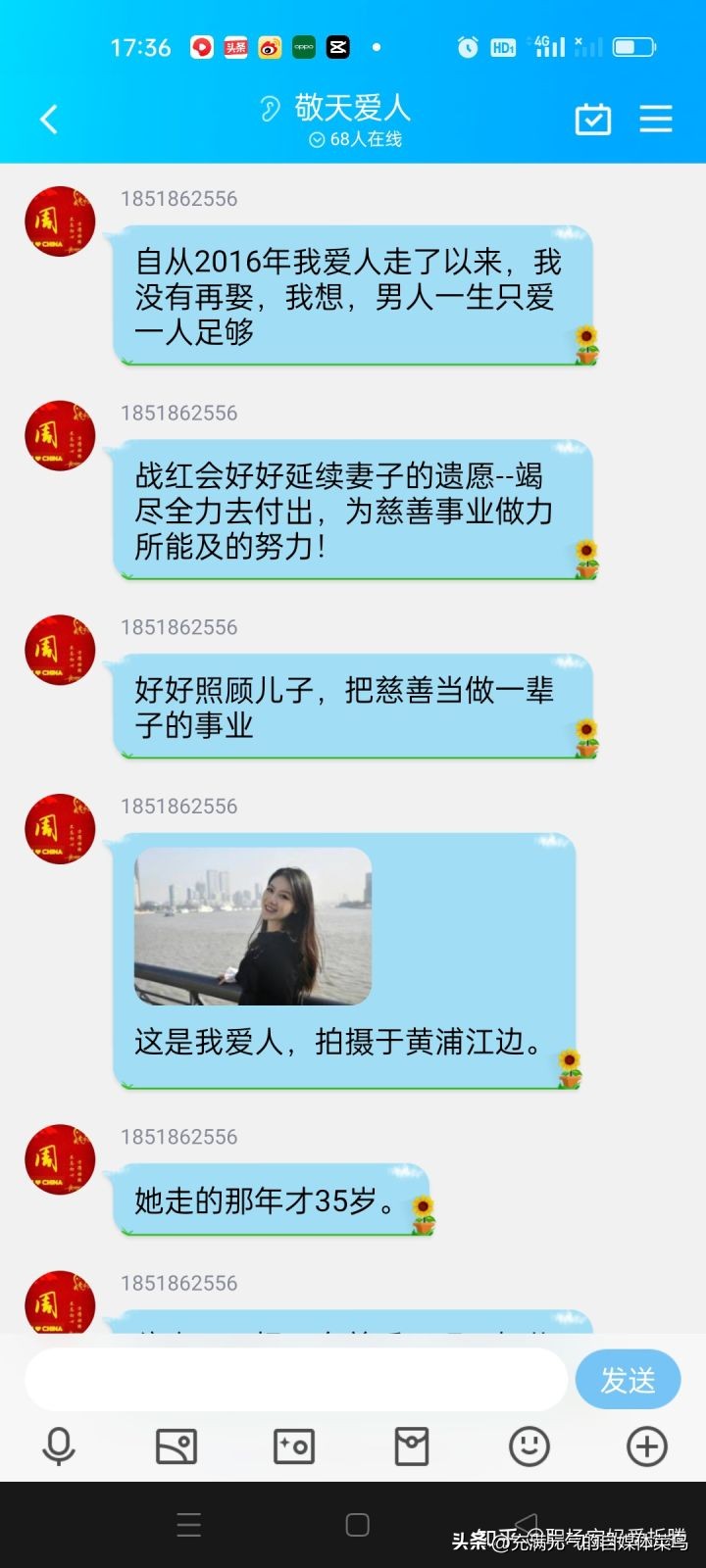This screenshot has width=706, height=1568.
Task: Open the photo gallery picker icon
Action: click(176, 1445)
